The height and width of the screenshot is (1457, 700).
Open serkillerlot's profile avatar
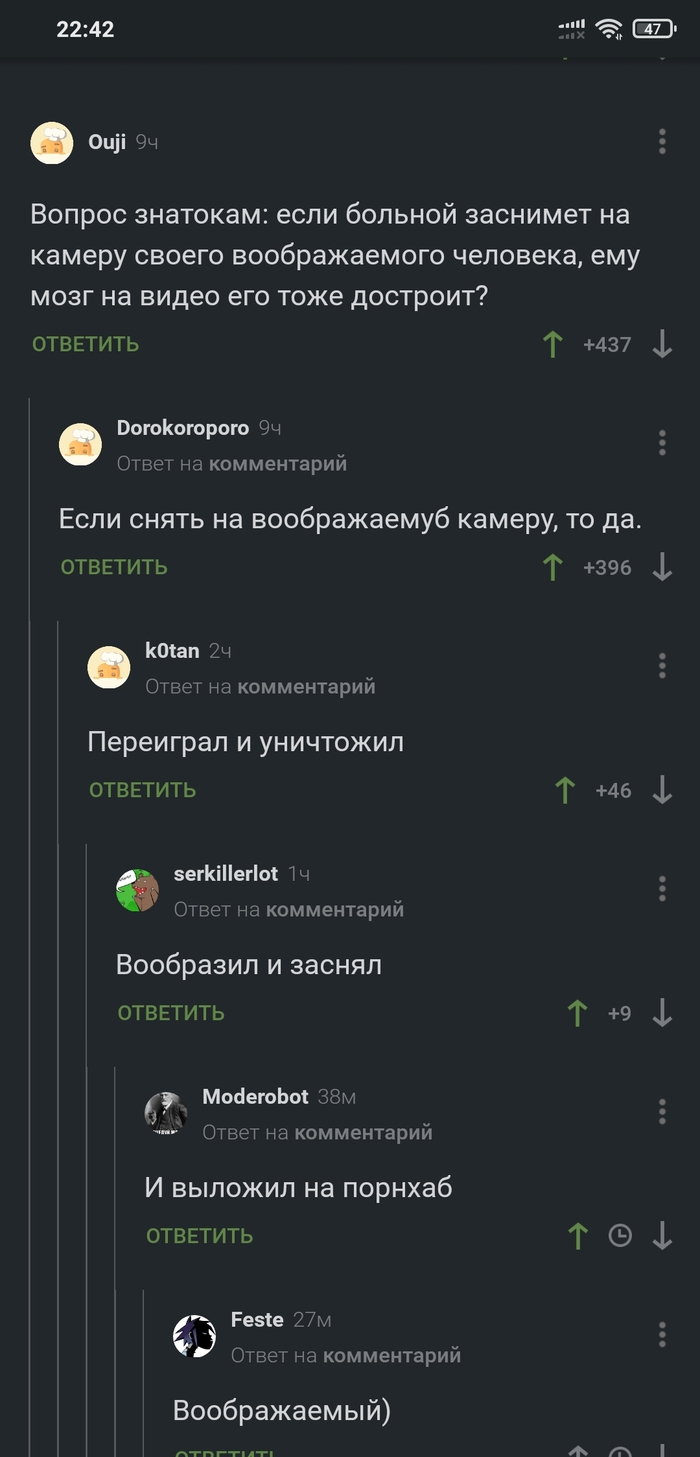[x=137, y=889]
